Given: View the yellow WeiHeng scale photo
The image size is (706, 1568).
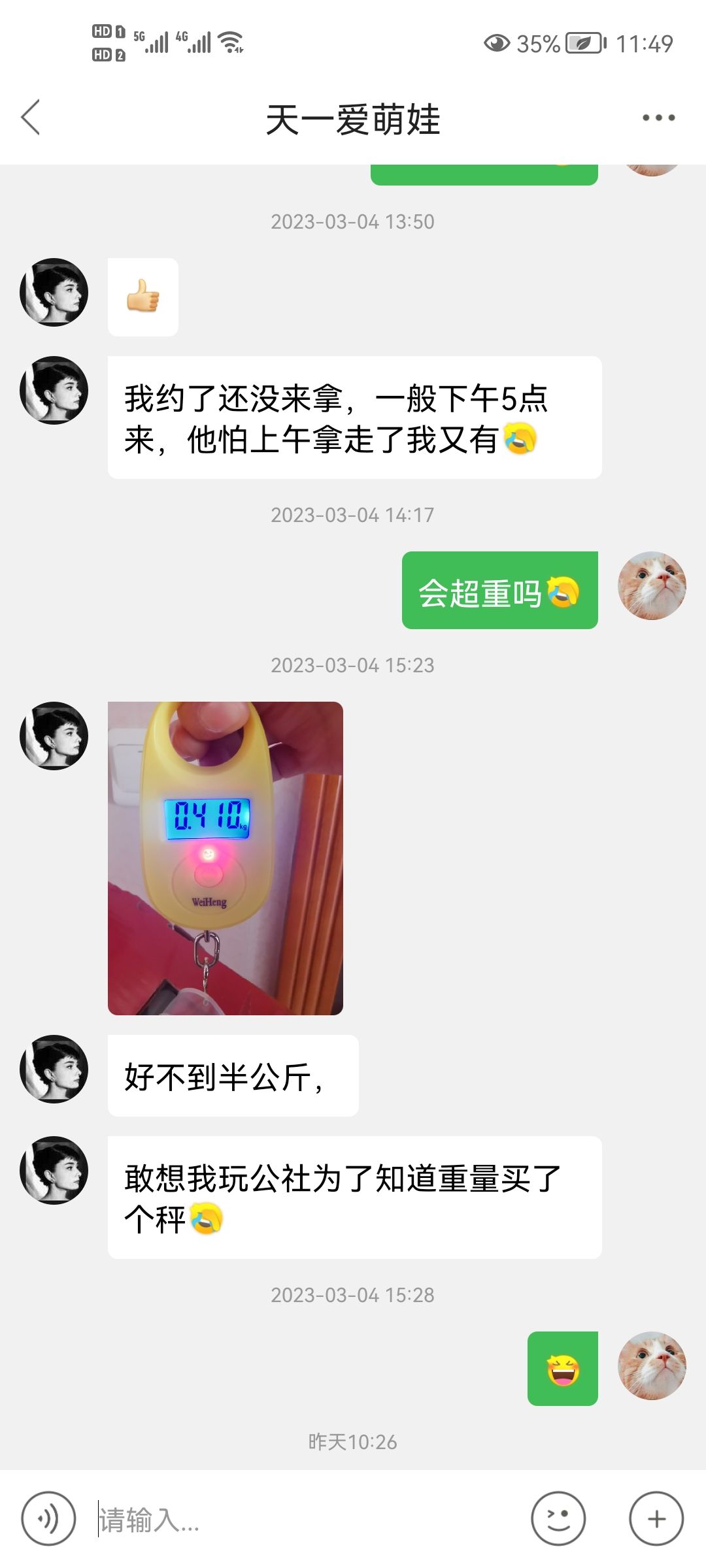Looking at the screenshot, I should 226,858.
